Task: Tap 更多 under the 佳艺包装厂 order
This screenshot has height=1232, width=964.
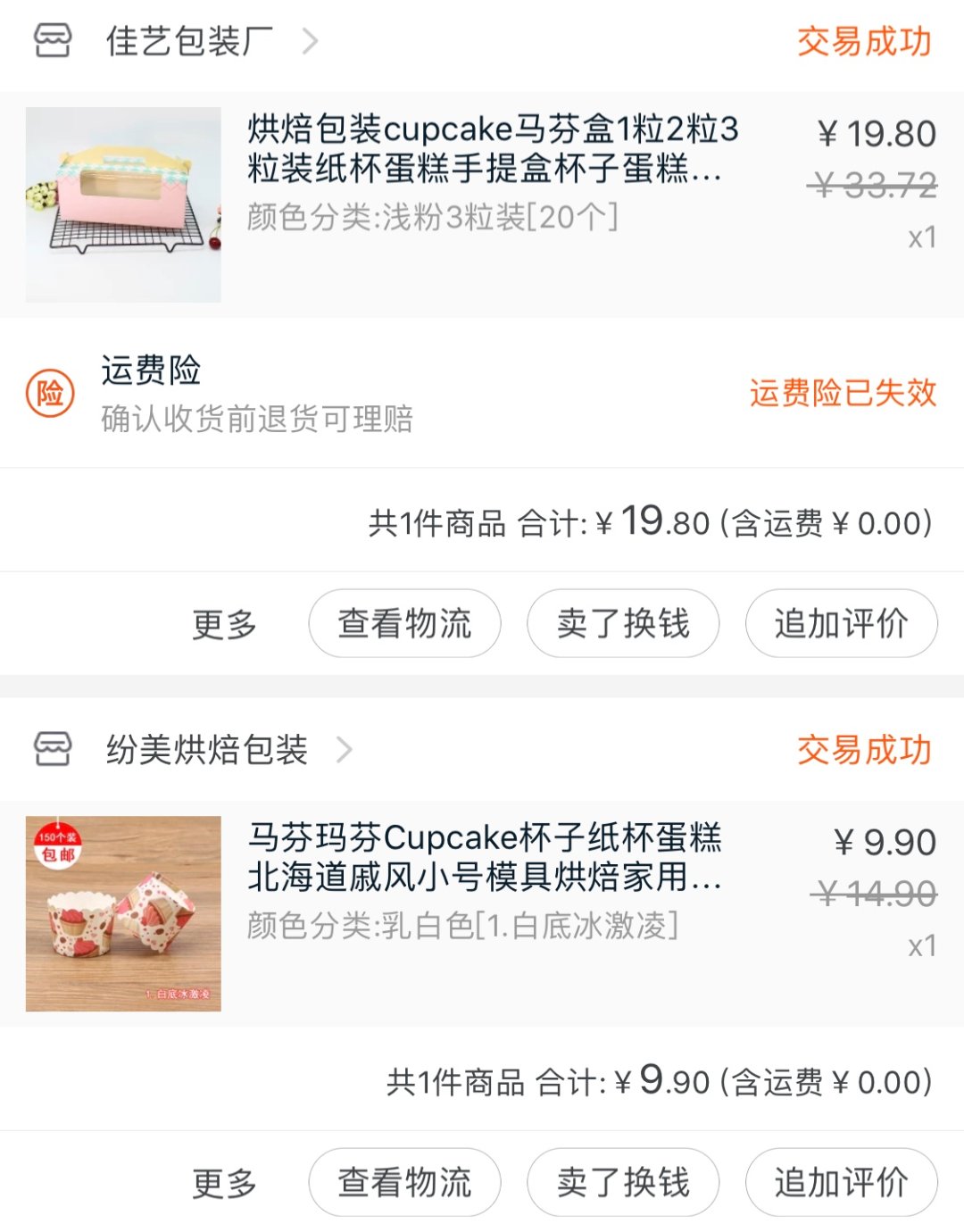Action: point(225,624)
